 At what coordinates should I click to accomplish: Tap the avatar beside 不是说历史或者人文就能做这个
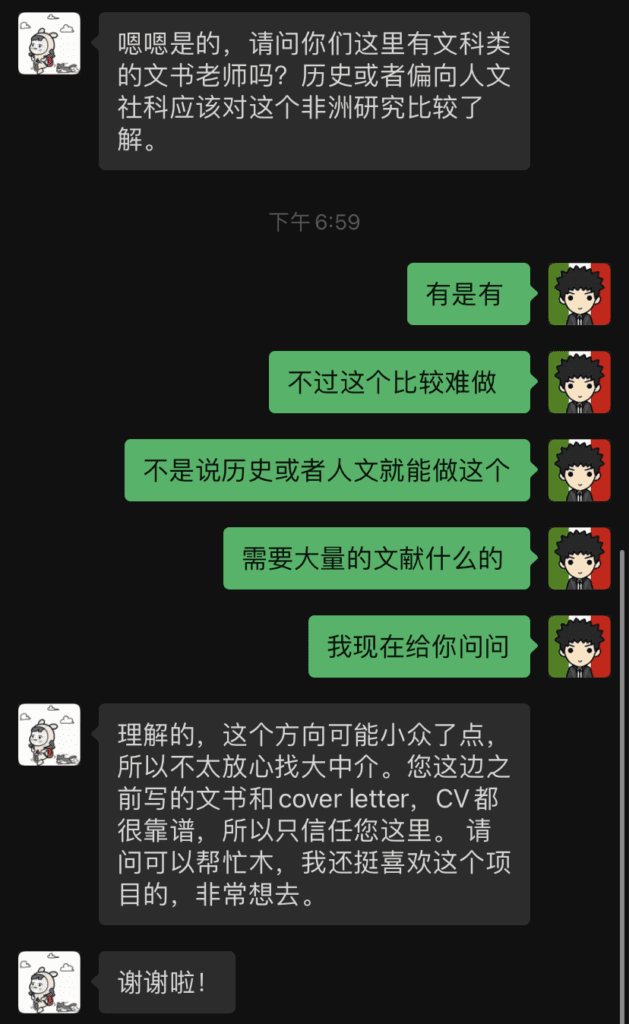[x=579, y=470]
